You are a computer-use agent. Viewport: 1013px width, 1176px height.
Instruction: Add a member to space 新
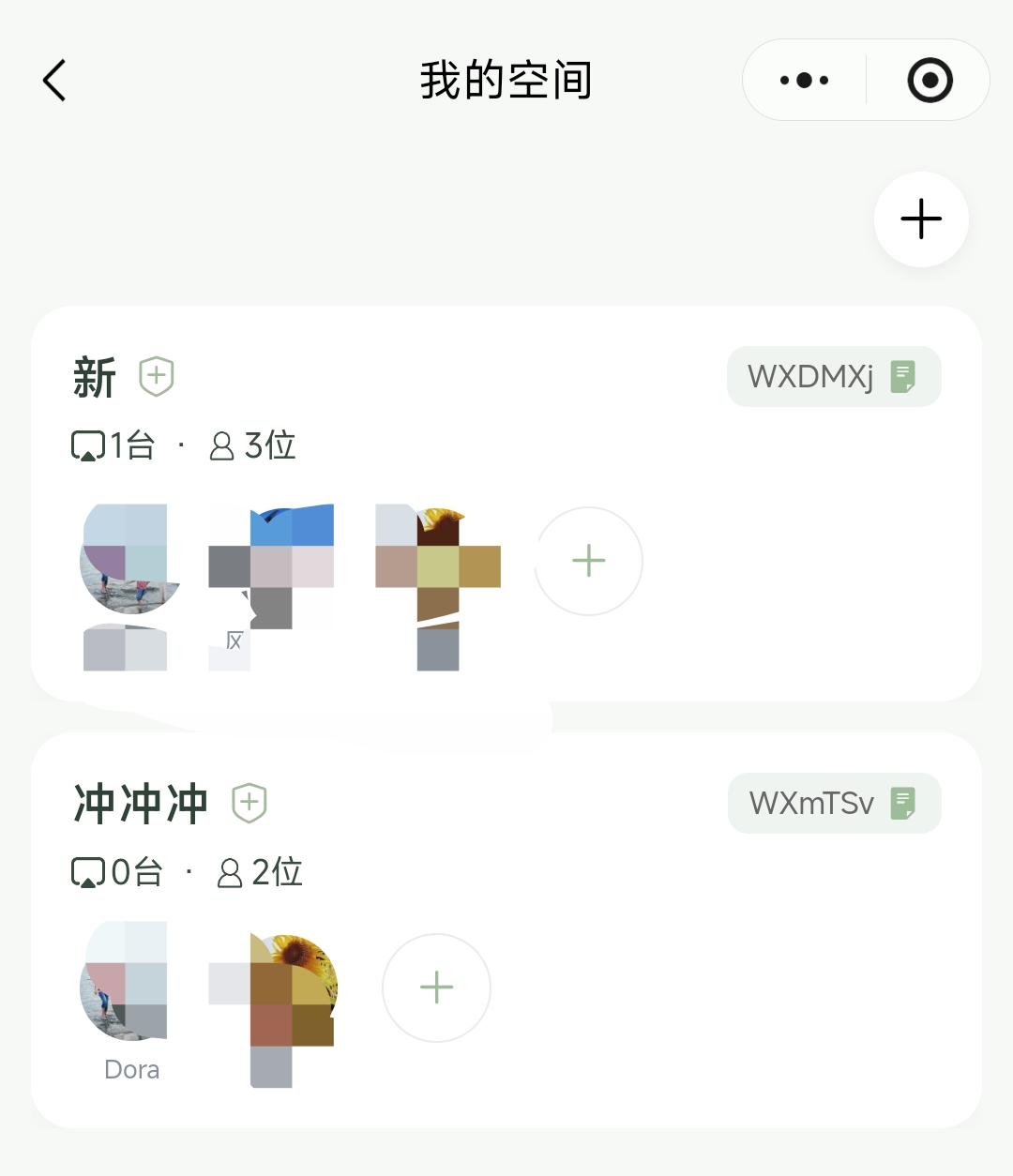[588, 561]
